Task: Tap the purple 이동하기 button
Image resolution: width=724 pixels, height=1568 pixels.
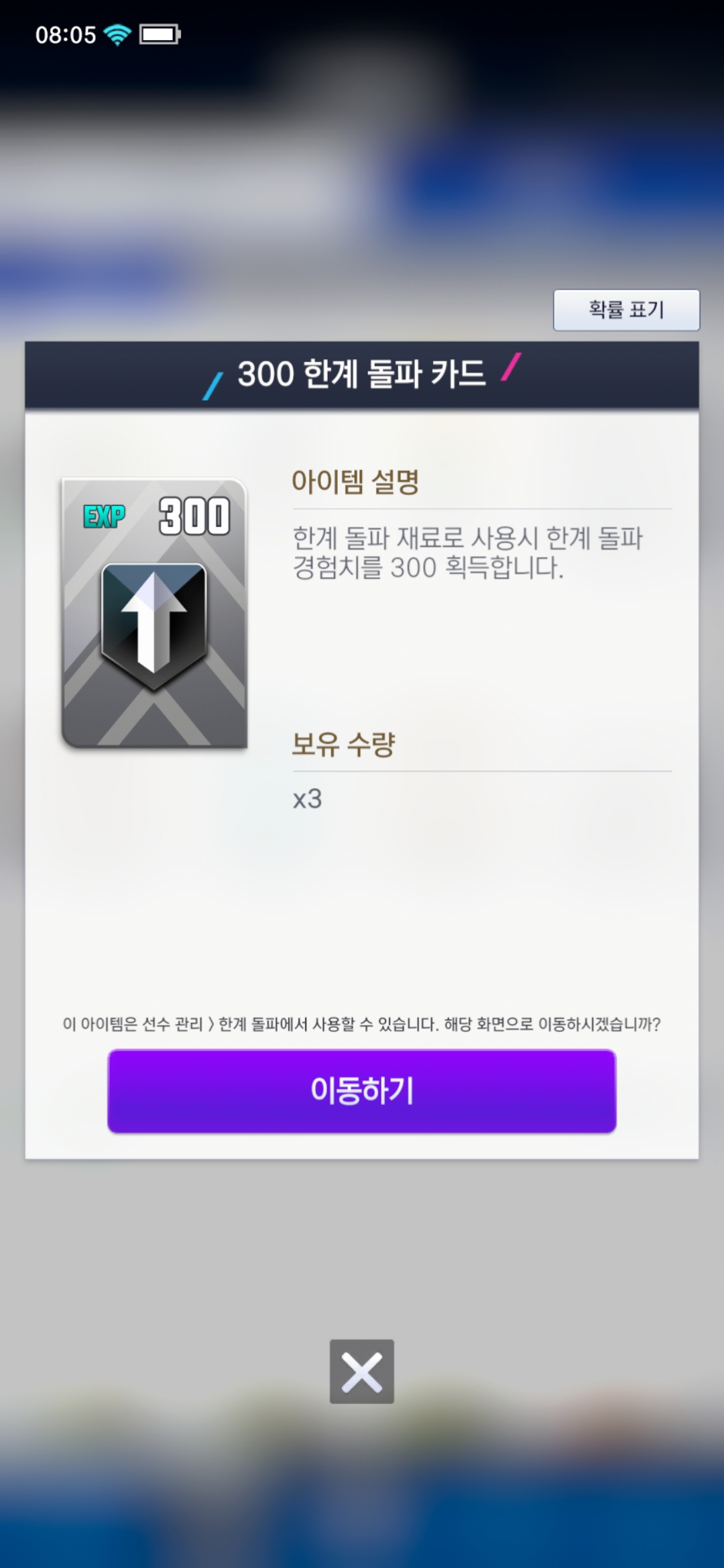Action: tap(362, 1091)
